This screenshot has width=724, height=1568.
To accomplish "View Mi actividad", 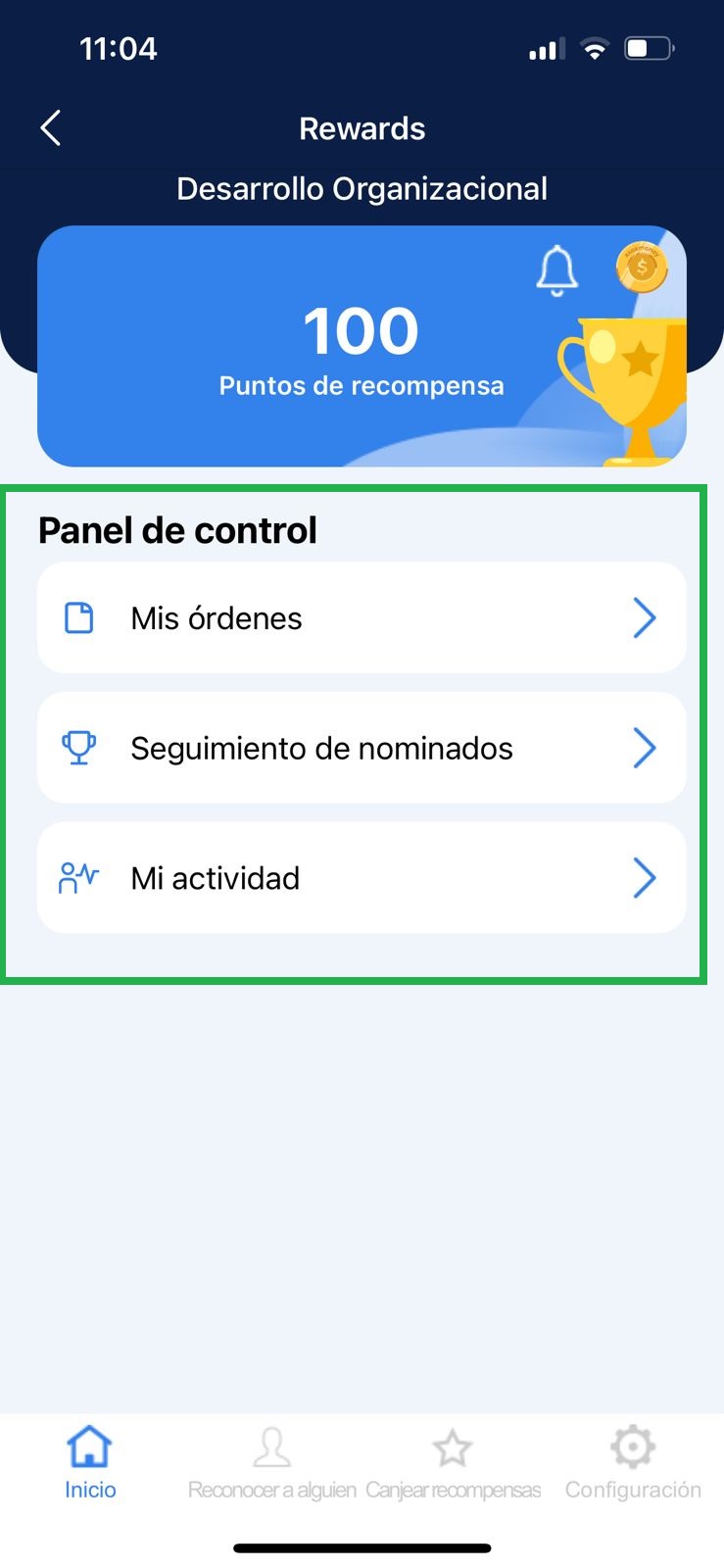I will click(x=362, y=878).
